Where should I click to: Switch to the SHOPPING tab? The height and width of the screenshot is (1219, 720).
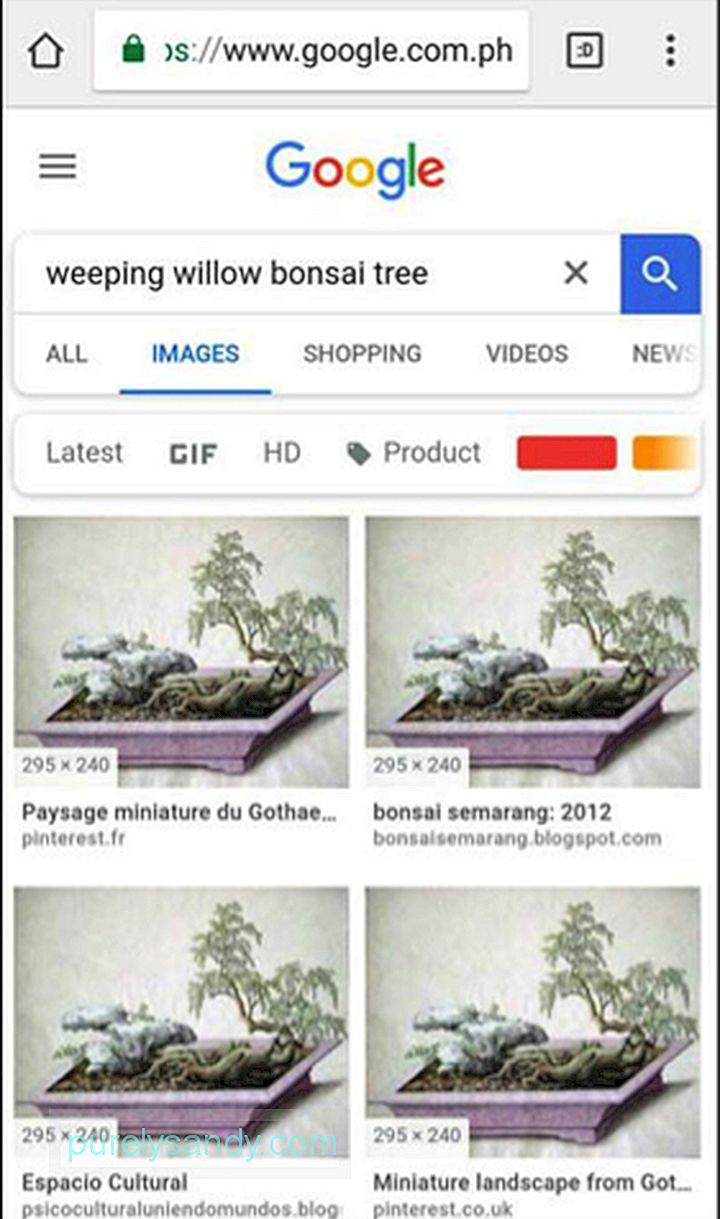coord(362,353)
